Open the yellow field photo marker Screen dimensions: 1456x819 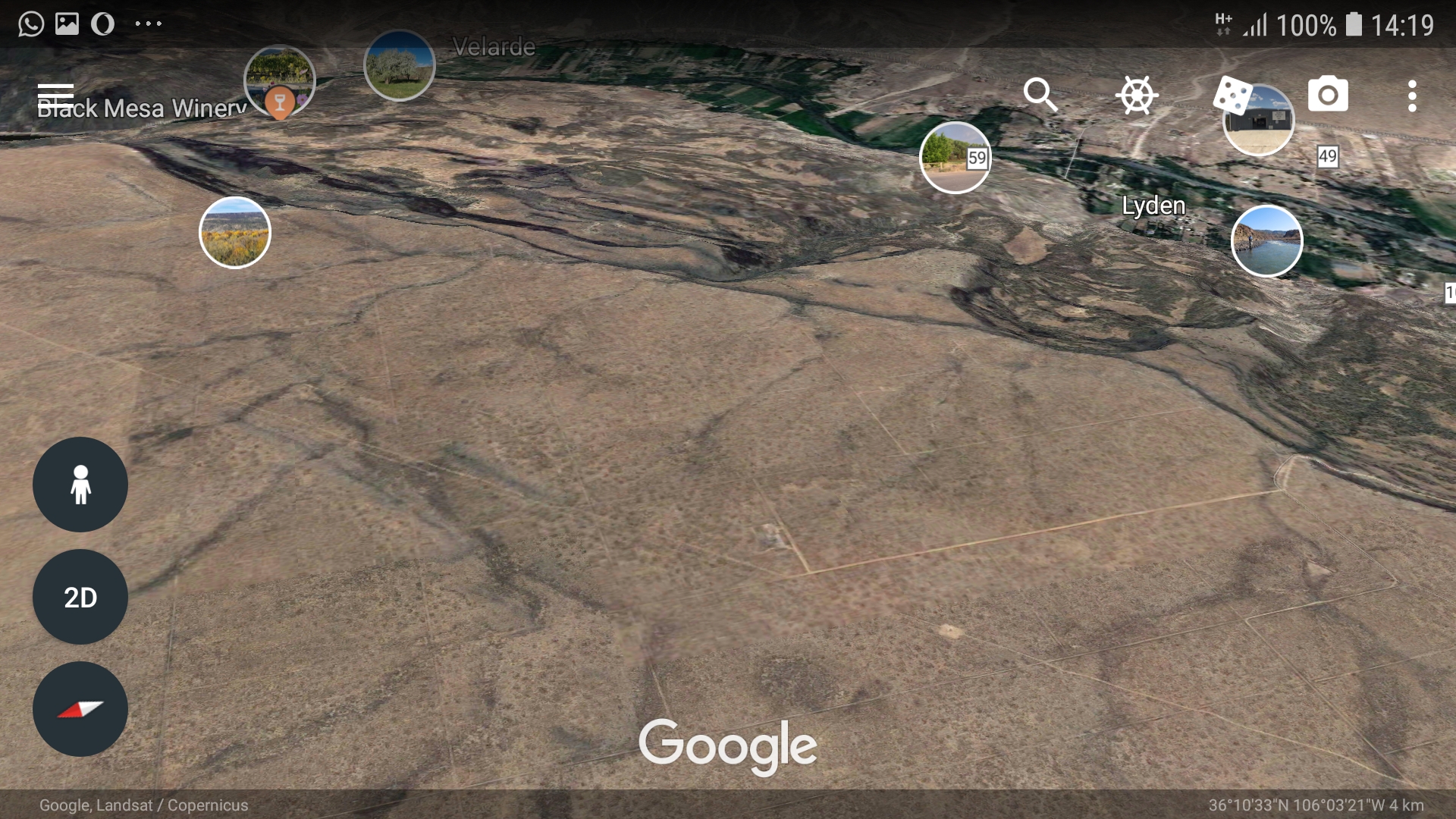235,233
